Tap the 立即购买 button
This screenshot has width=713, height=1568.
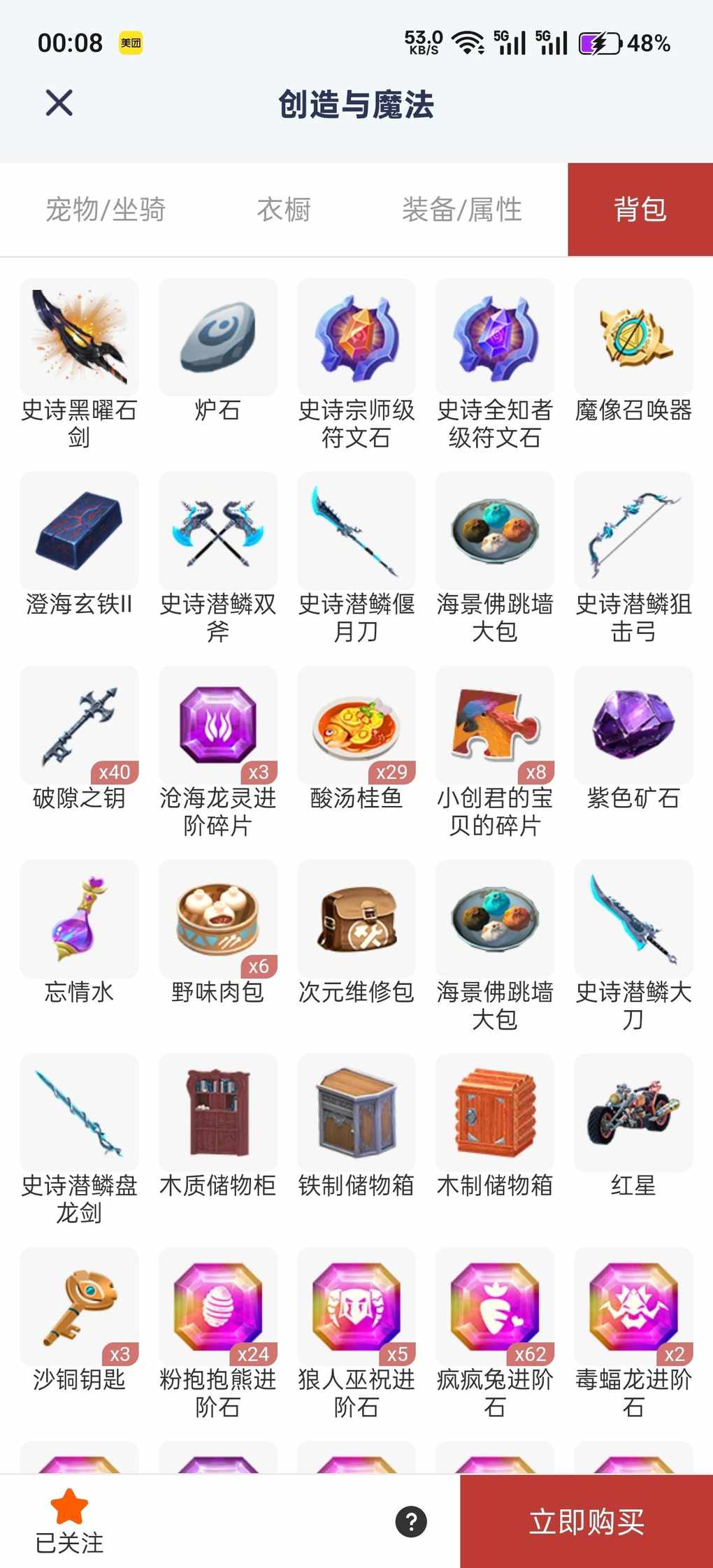tap(586, 1521)
